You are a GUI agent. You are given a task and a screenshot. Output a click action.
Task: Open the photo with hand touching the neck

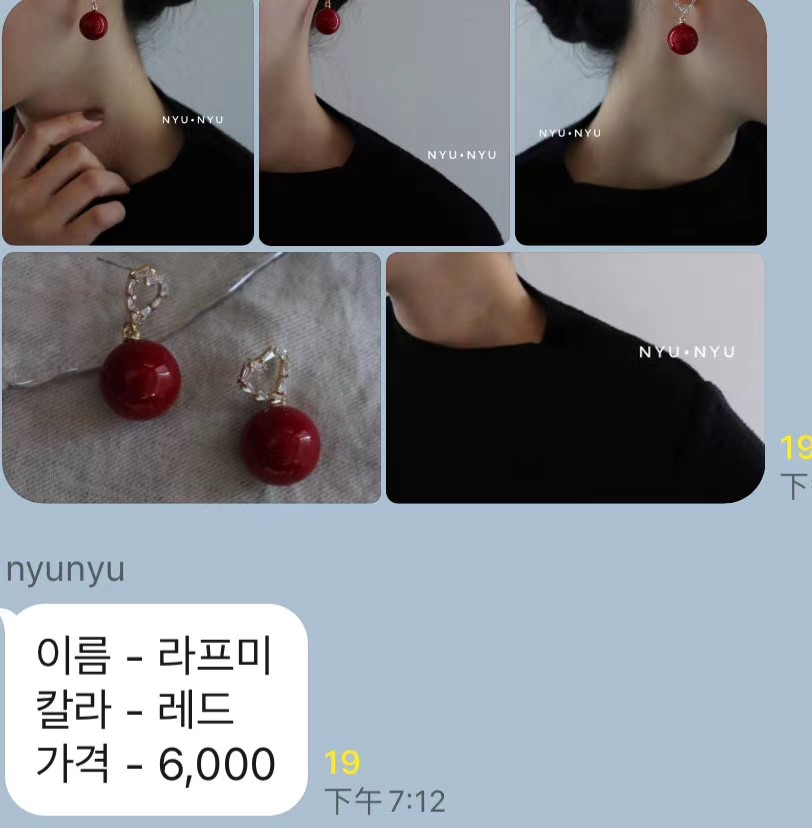pyautogui.click(x=127, y=122)
